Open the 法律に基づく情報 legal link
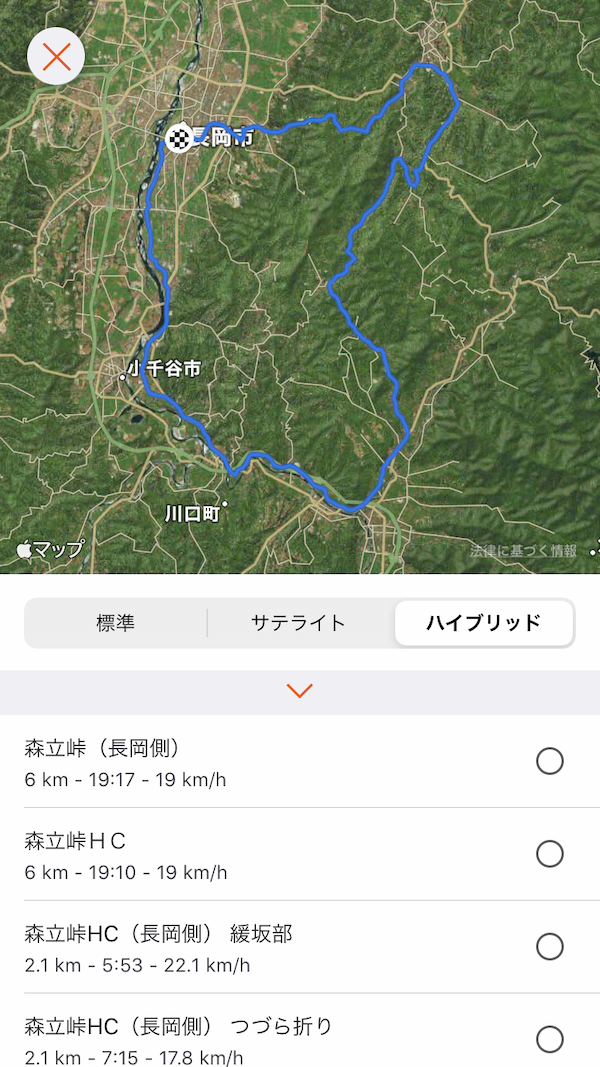 [x=523, y=551]
